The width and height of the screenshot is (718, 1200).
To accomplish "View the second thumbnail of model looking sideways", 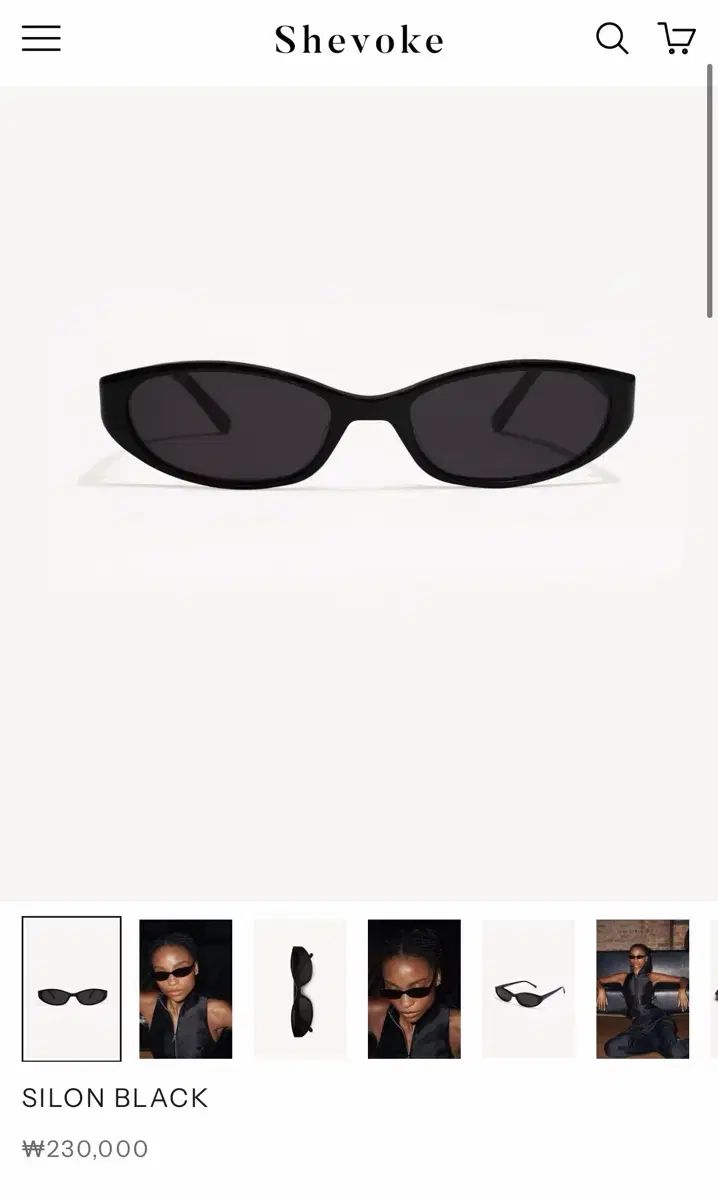I will [186, 989].
